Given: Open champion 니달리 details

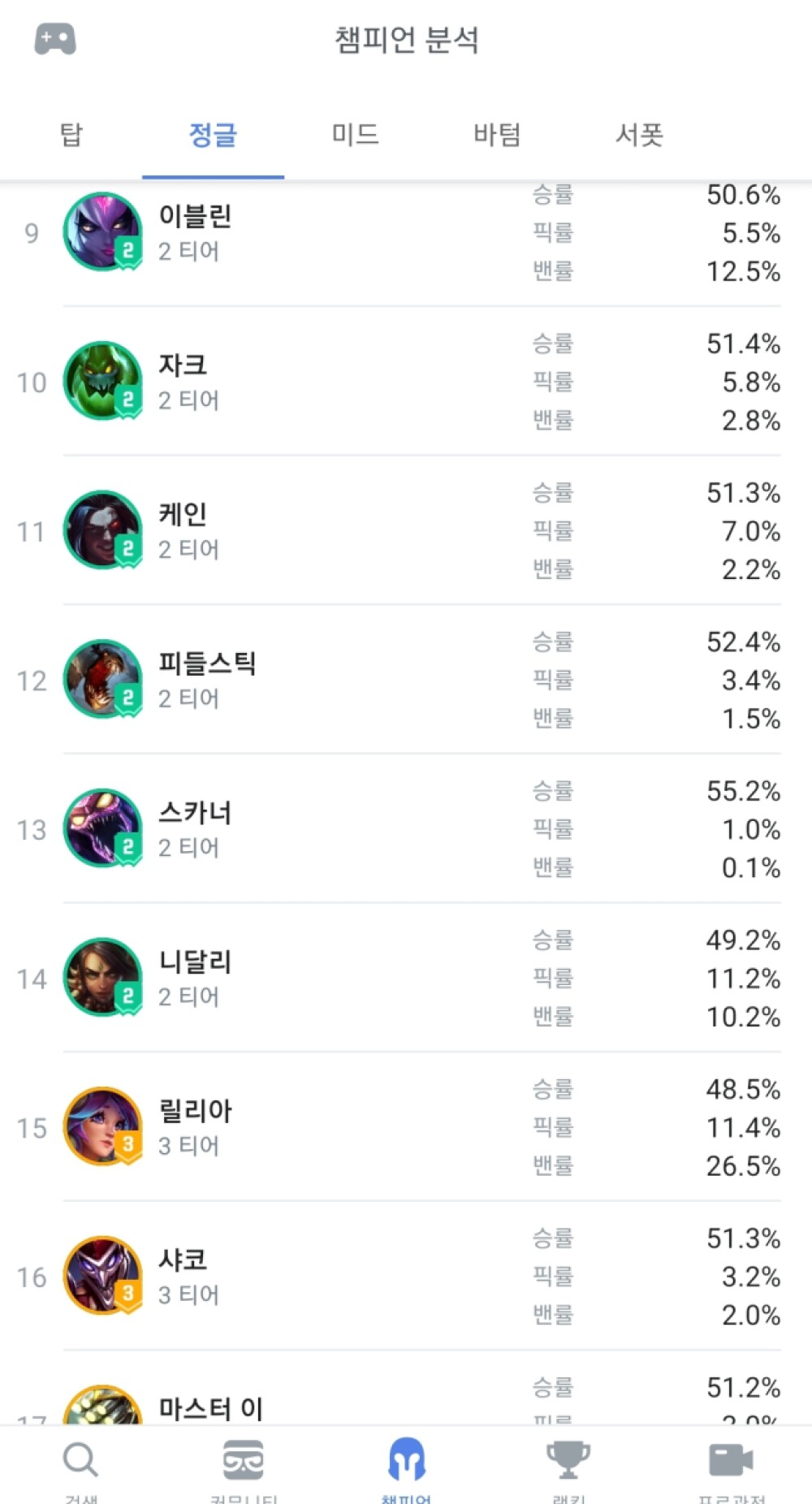Looking at the screenshot, I should pyautogui.click(x=406, y=978).
